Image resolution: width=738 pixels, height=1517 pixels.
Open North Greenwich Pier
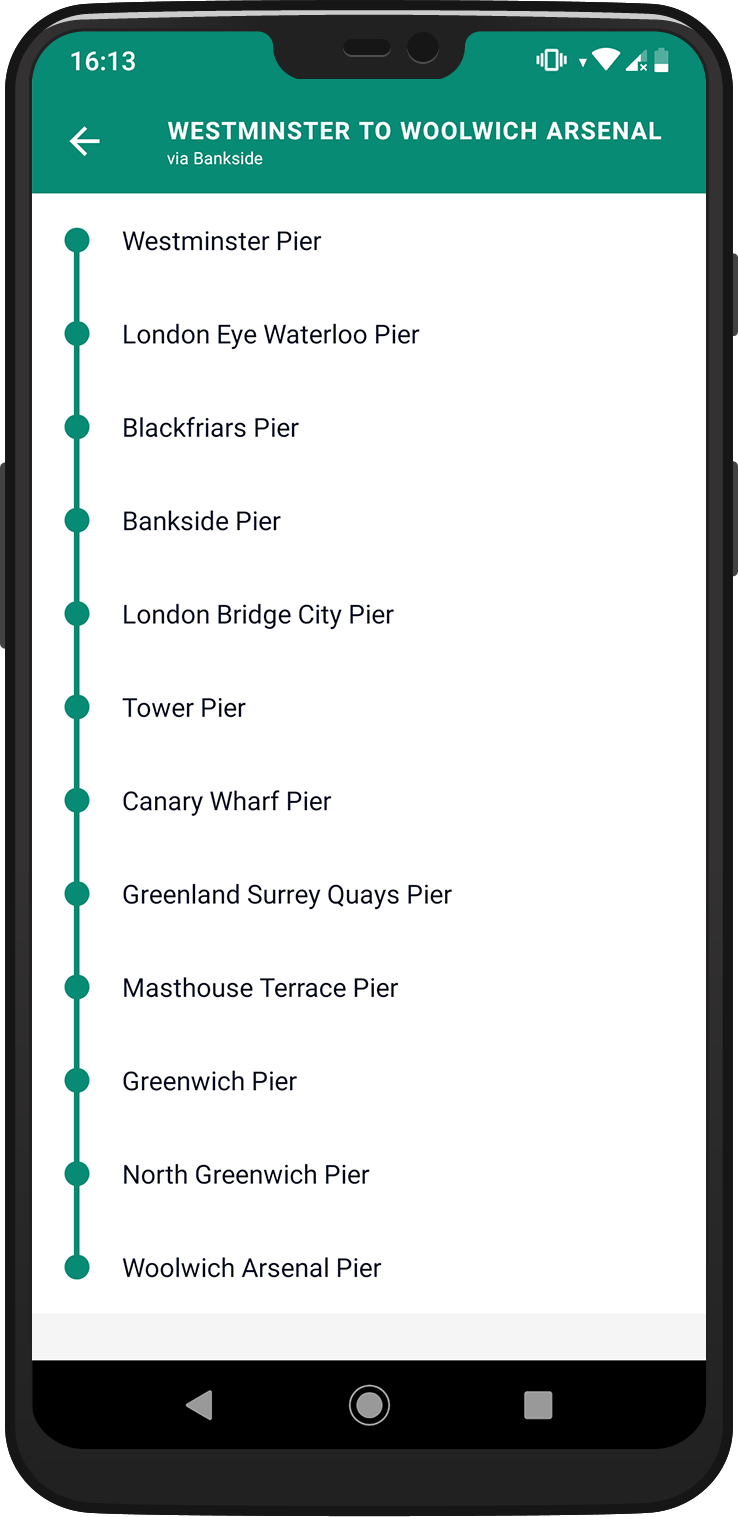(369, 1174)
